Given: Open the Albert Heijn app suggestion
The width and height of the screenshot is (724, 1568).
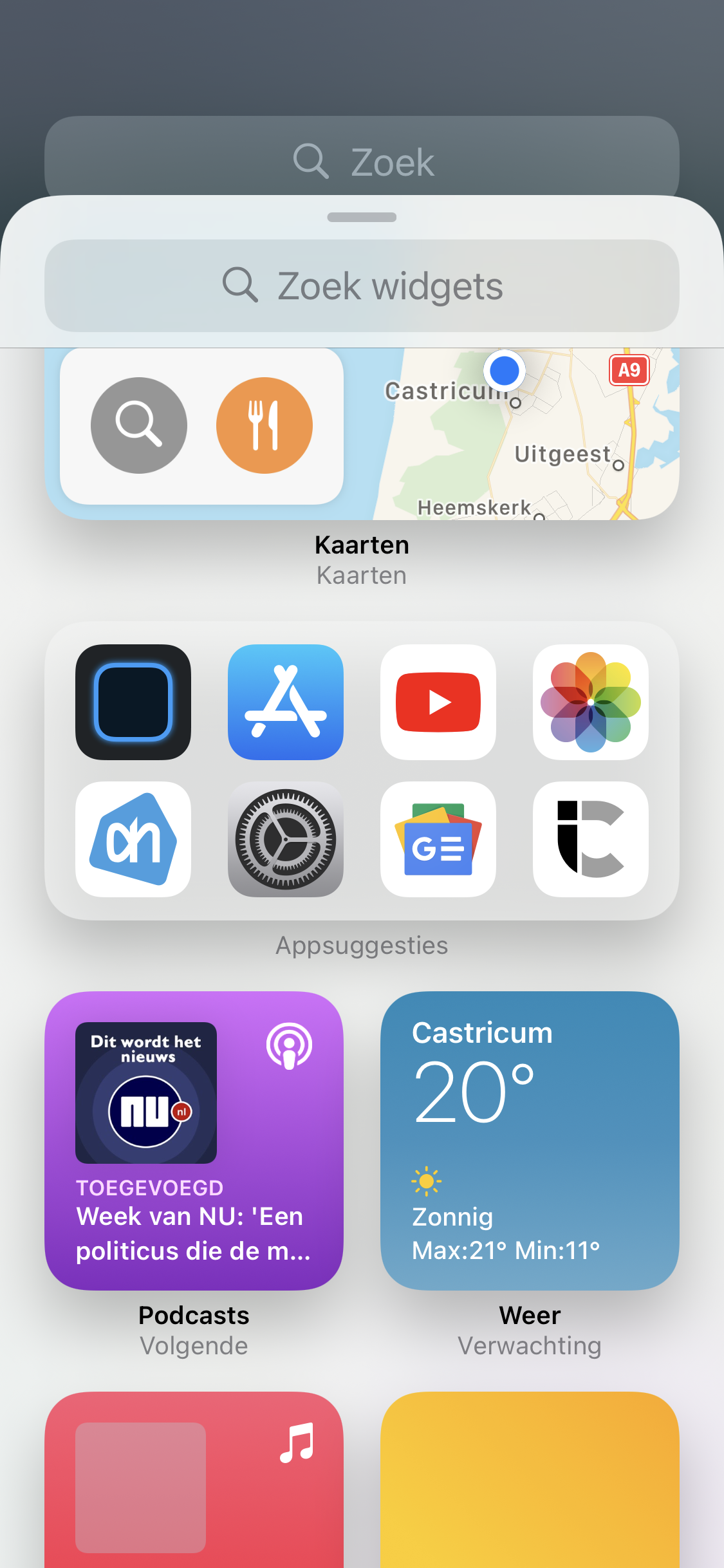Looking at the screenshot, I should 133,839.
